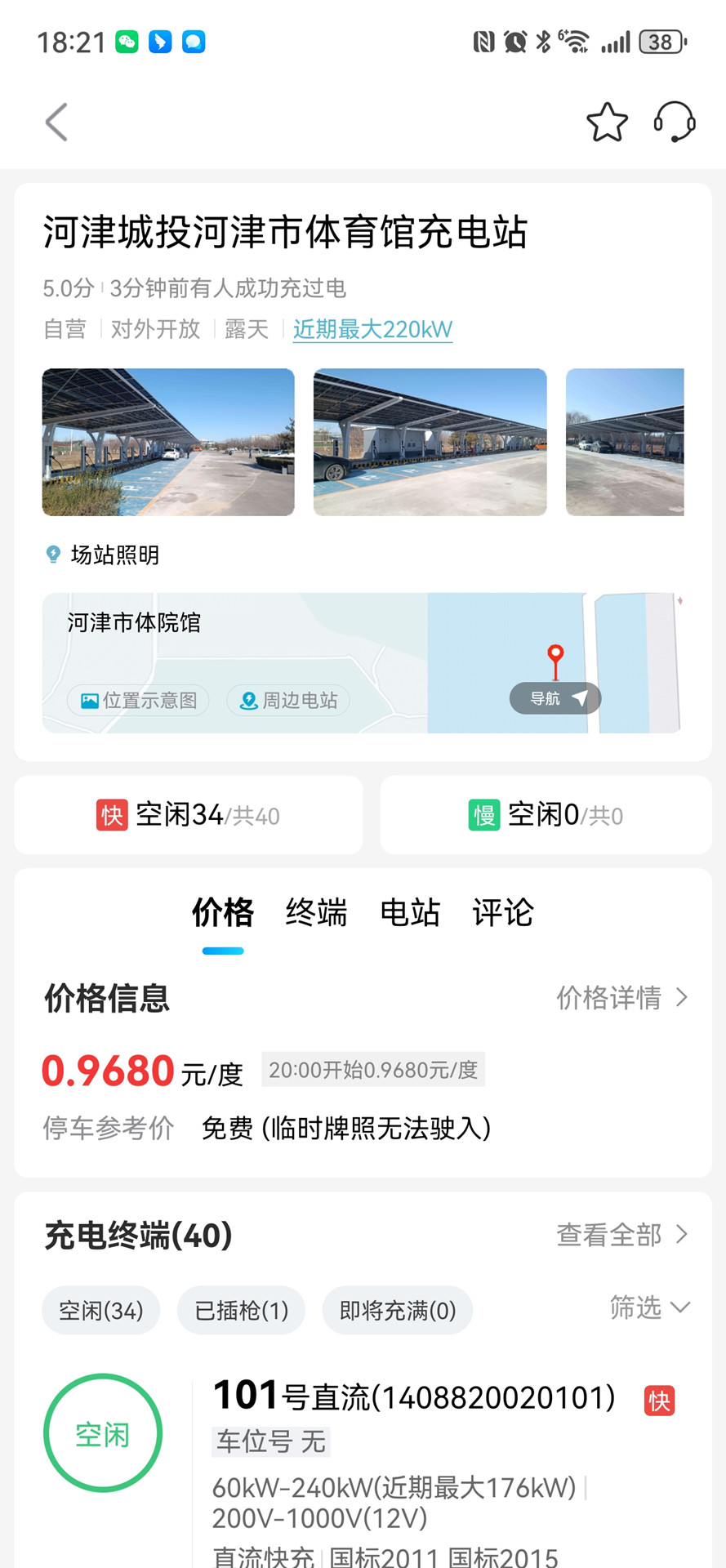The height and width of the screenshot is (1568, 726).
Task: Select the 已插枪(1) filter chip
Action: point(241,1310)
